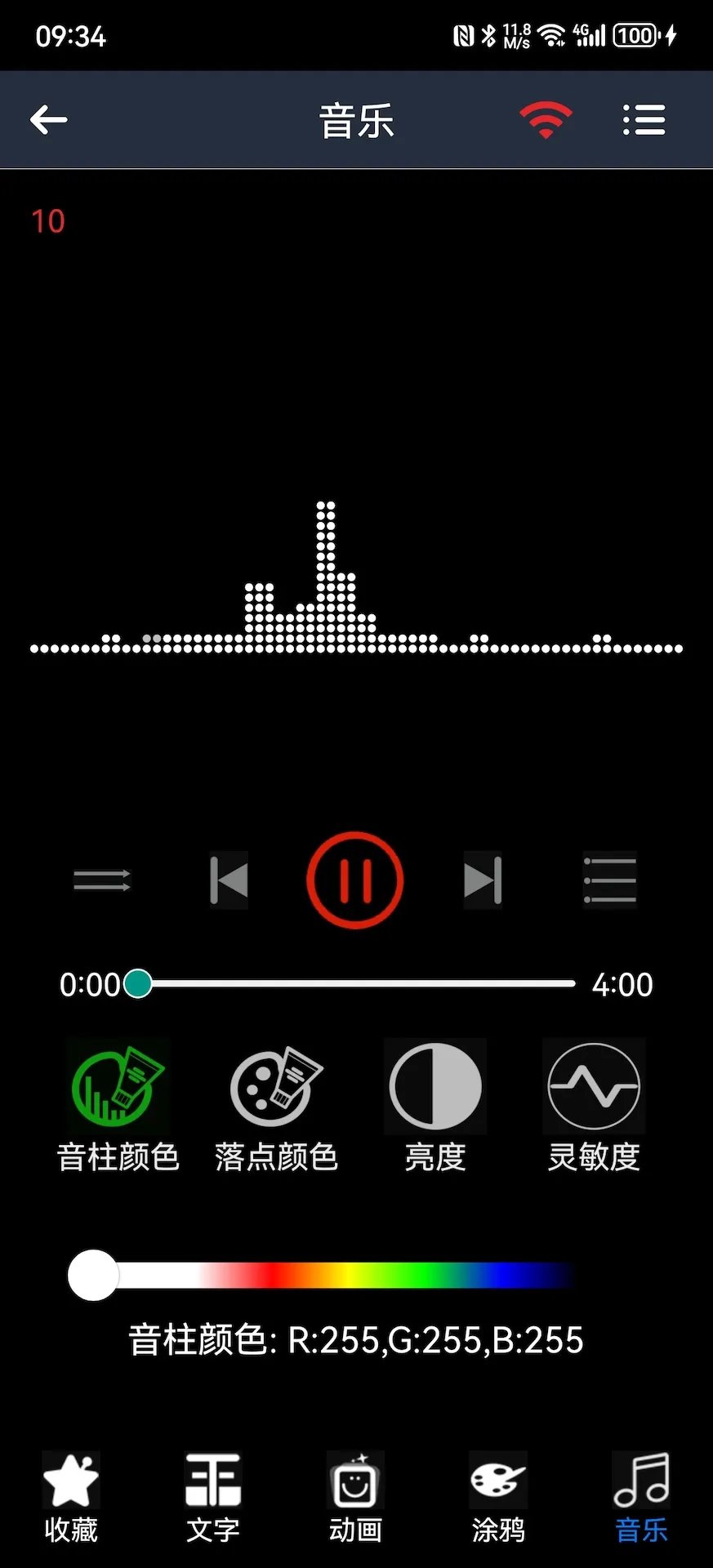Image resolution: width=713 pixels, height=1568 pixels.
Task: Tap the back arrow to exit music screen
Action: pyautogui.click(x=48, y=118)
